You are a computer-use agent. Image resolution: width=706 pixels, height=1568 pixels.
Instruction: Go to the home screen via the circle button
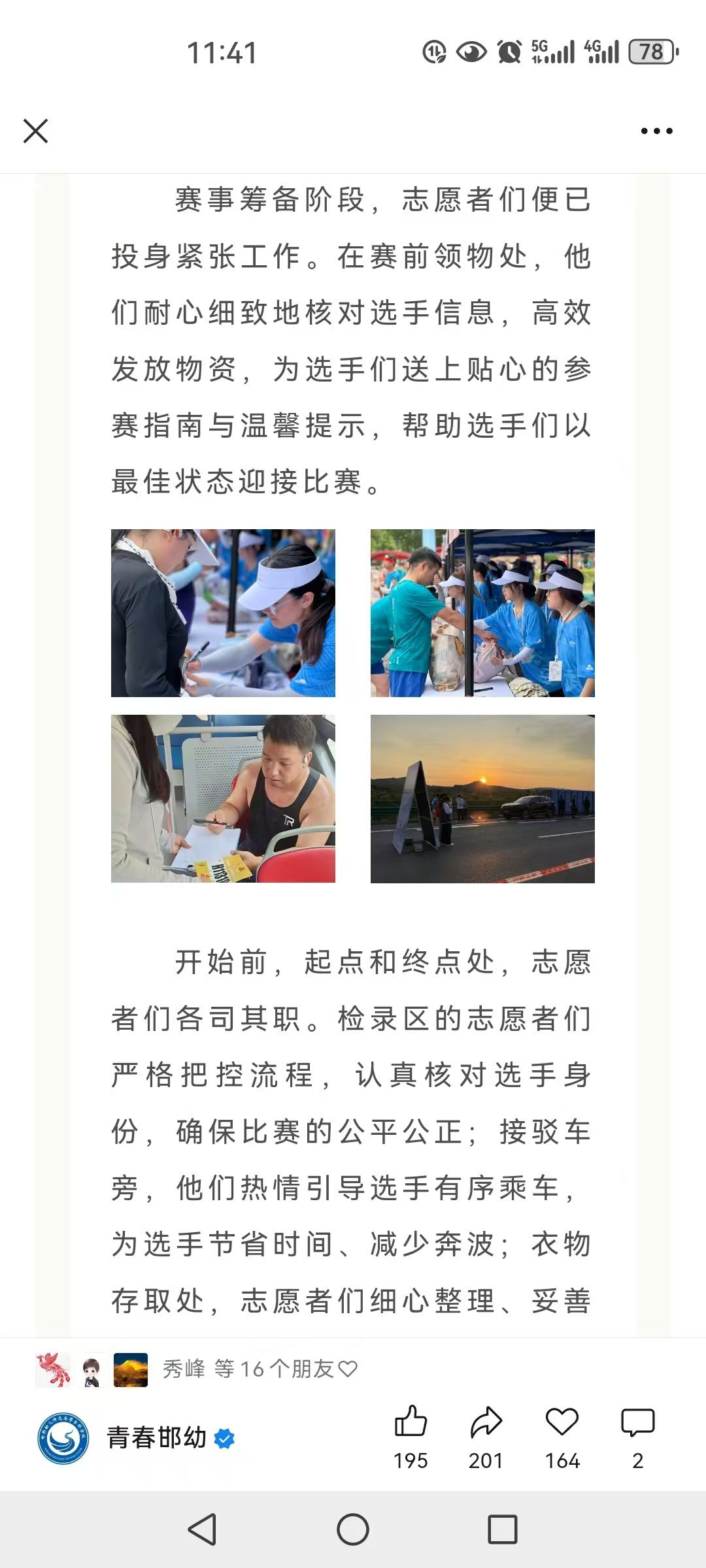(x=353, y=1529)
